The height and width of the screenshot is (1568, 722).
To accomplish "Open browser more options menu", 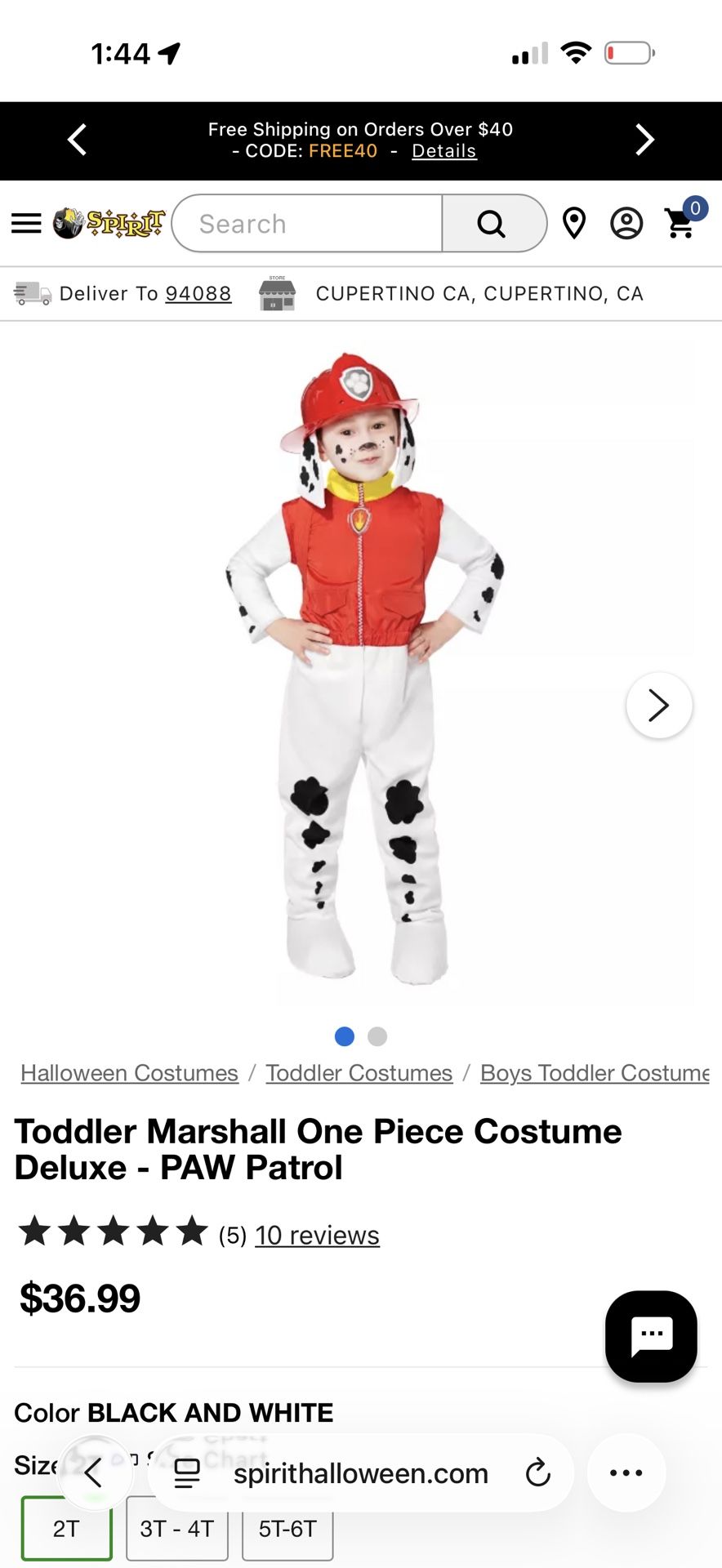I will click(626, 1472).
